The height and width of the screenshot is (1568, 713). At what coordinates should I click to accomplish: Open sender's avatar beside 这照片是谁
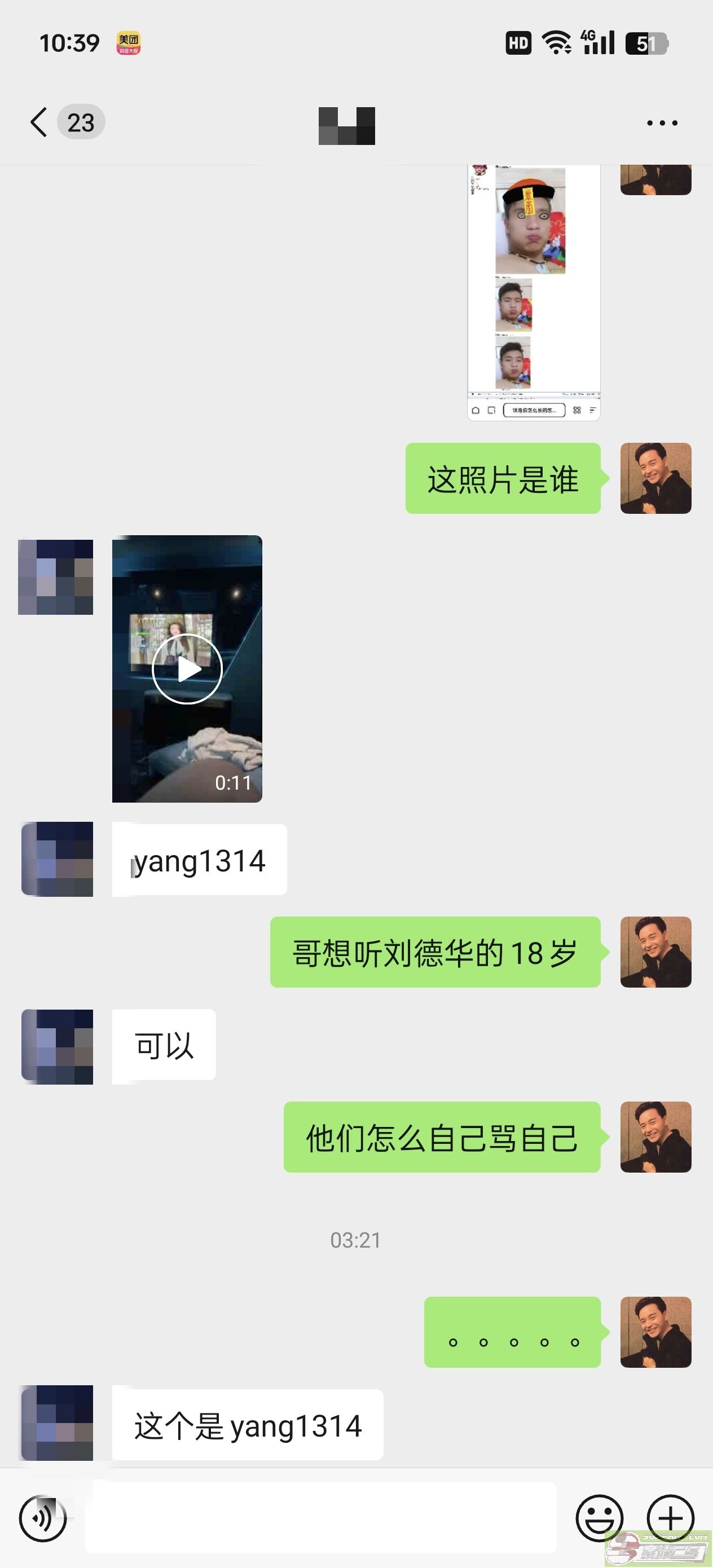[x=656, y=478]
